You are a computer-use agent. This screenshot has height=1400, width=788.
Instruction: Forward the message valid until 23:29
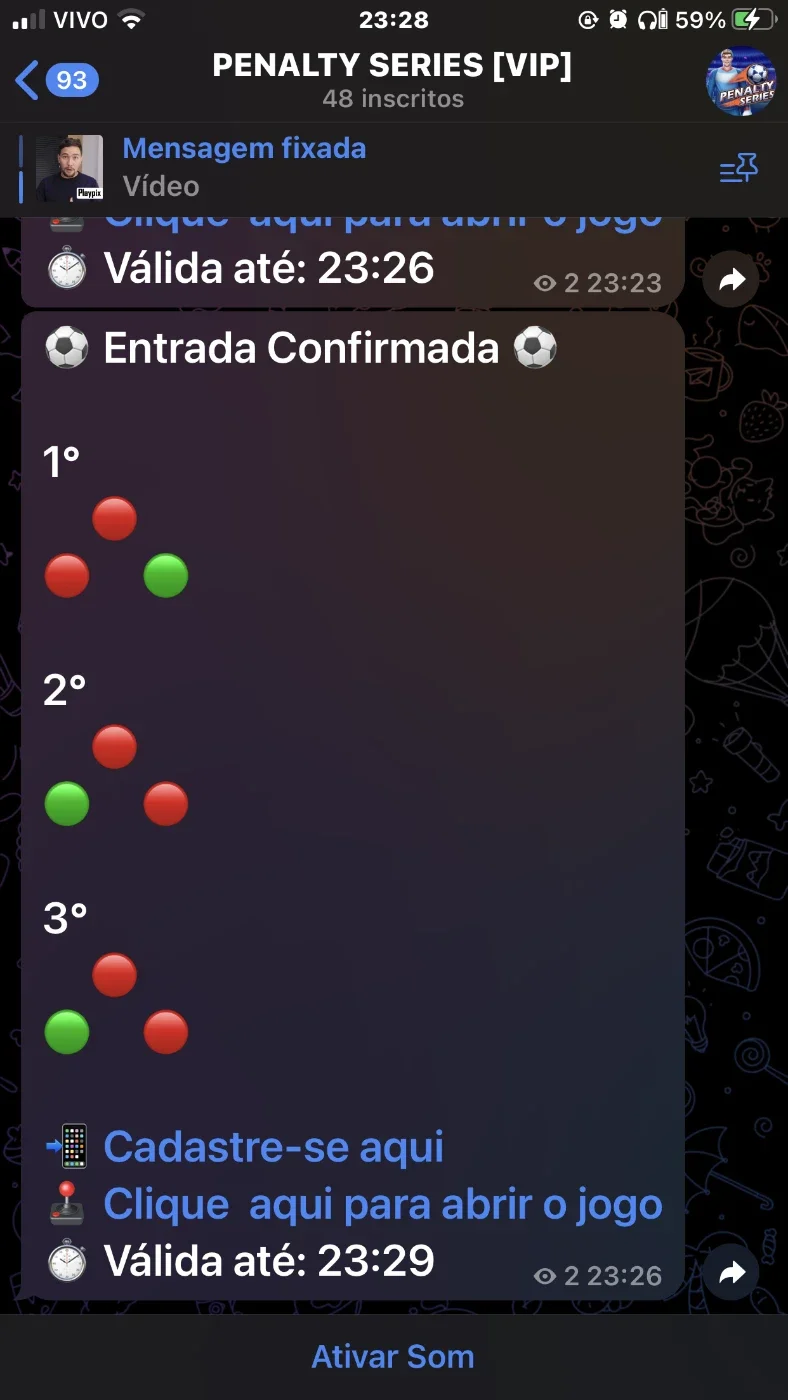(731, 1272)
